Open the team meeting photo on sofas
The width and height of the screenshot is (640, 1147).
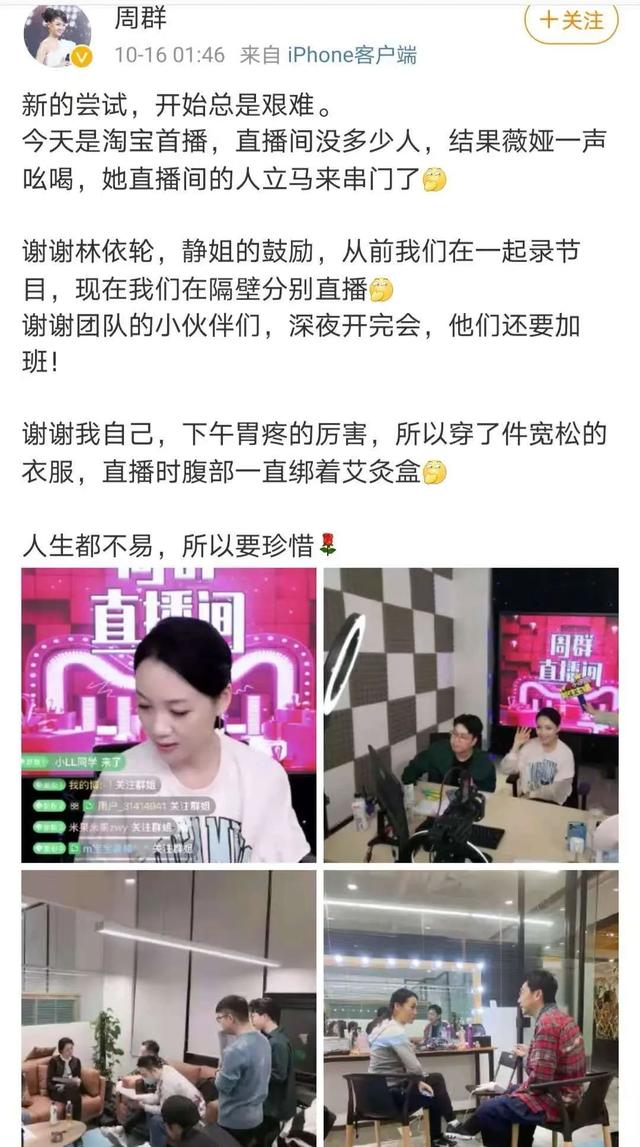(168, 1007)
